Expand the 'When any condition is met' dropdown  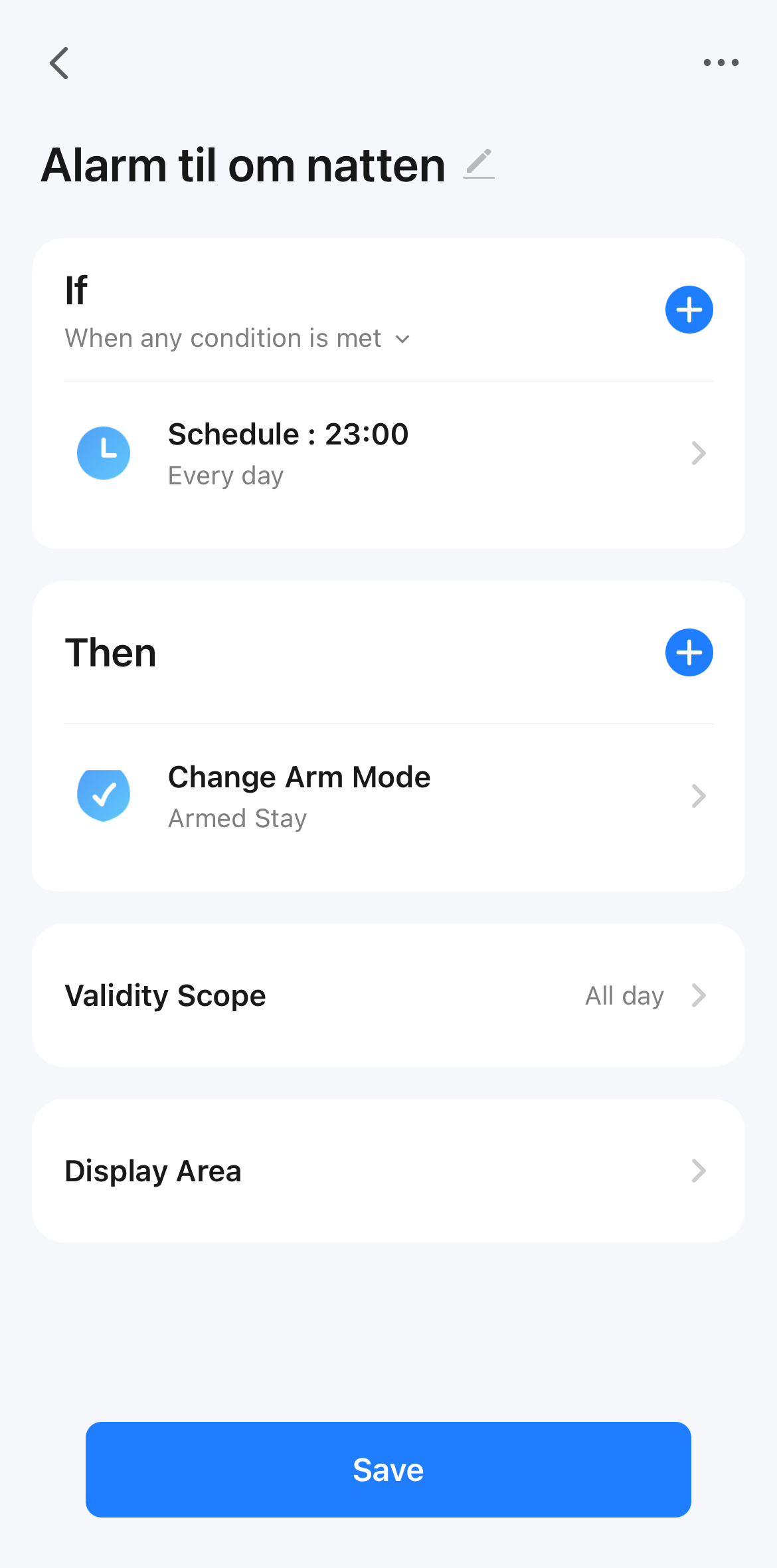(x=237, y=339)
